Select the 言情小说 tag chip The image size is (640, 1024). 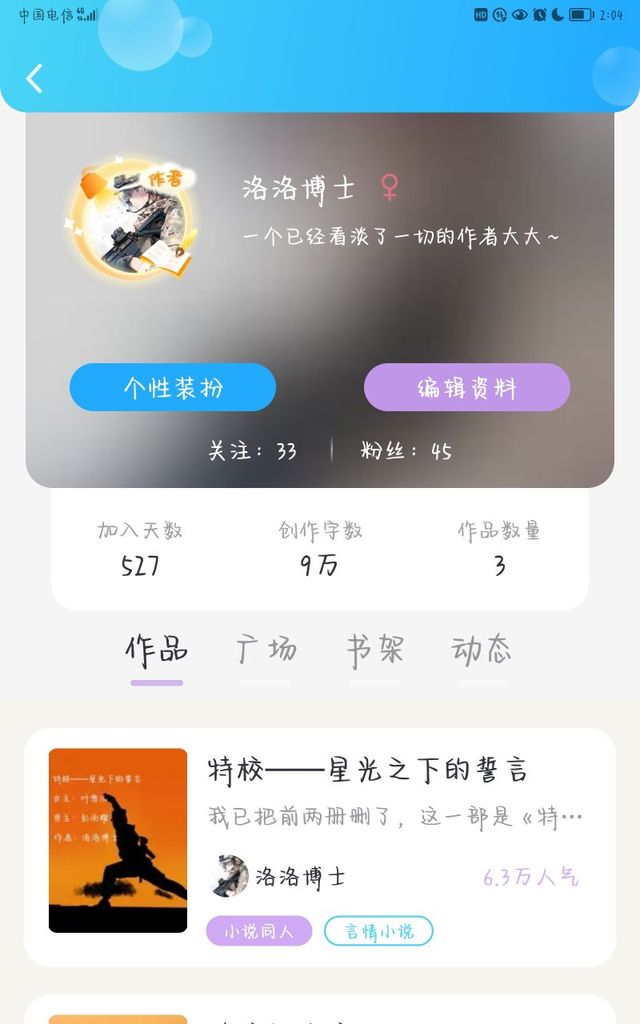tap(378, 931)
